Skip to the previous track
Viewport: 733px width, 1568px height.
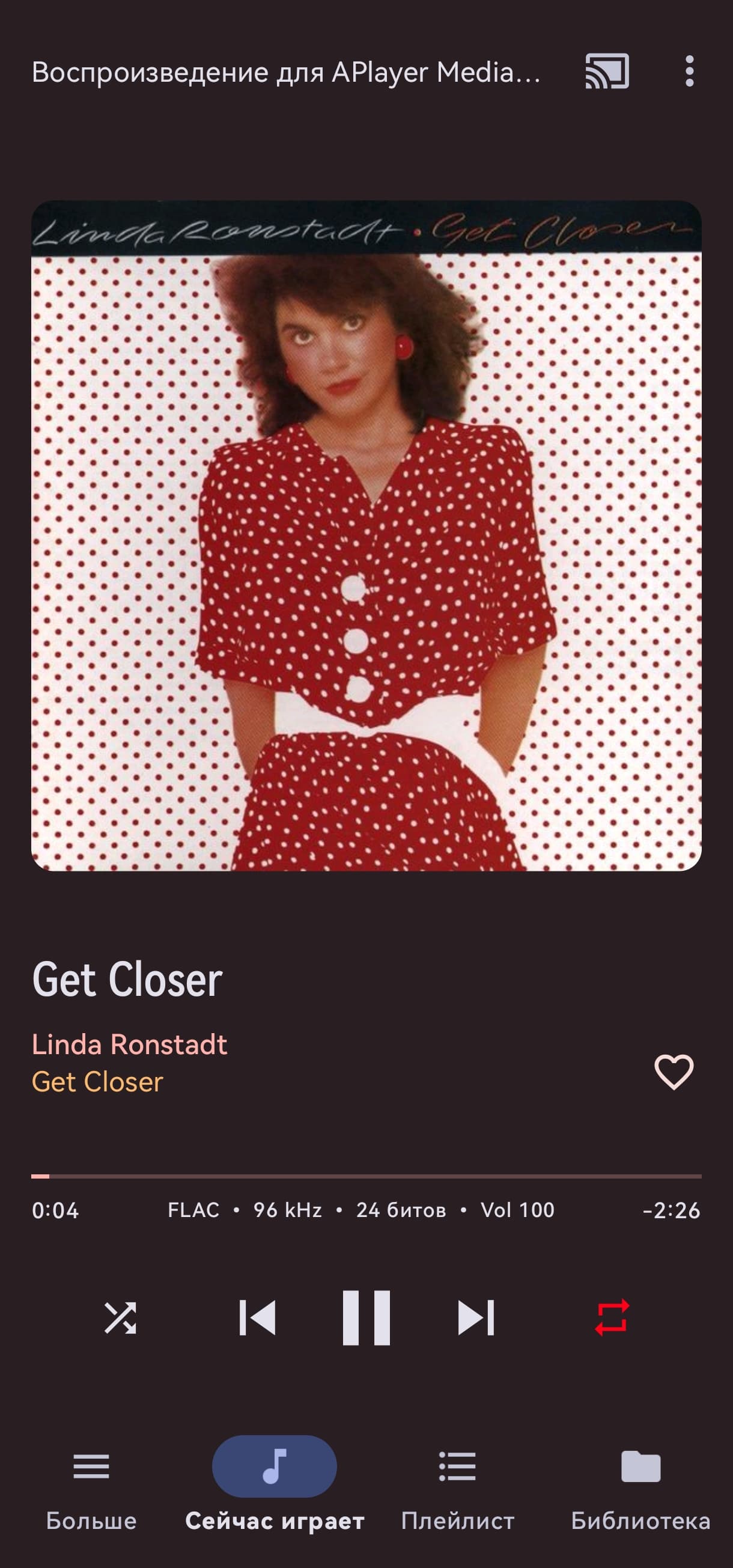(x=257, y=1318)
